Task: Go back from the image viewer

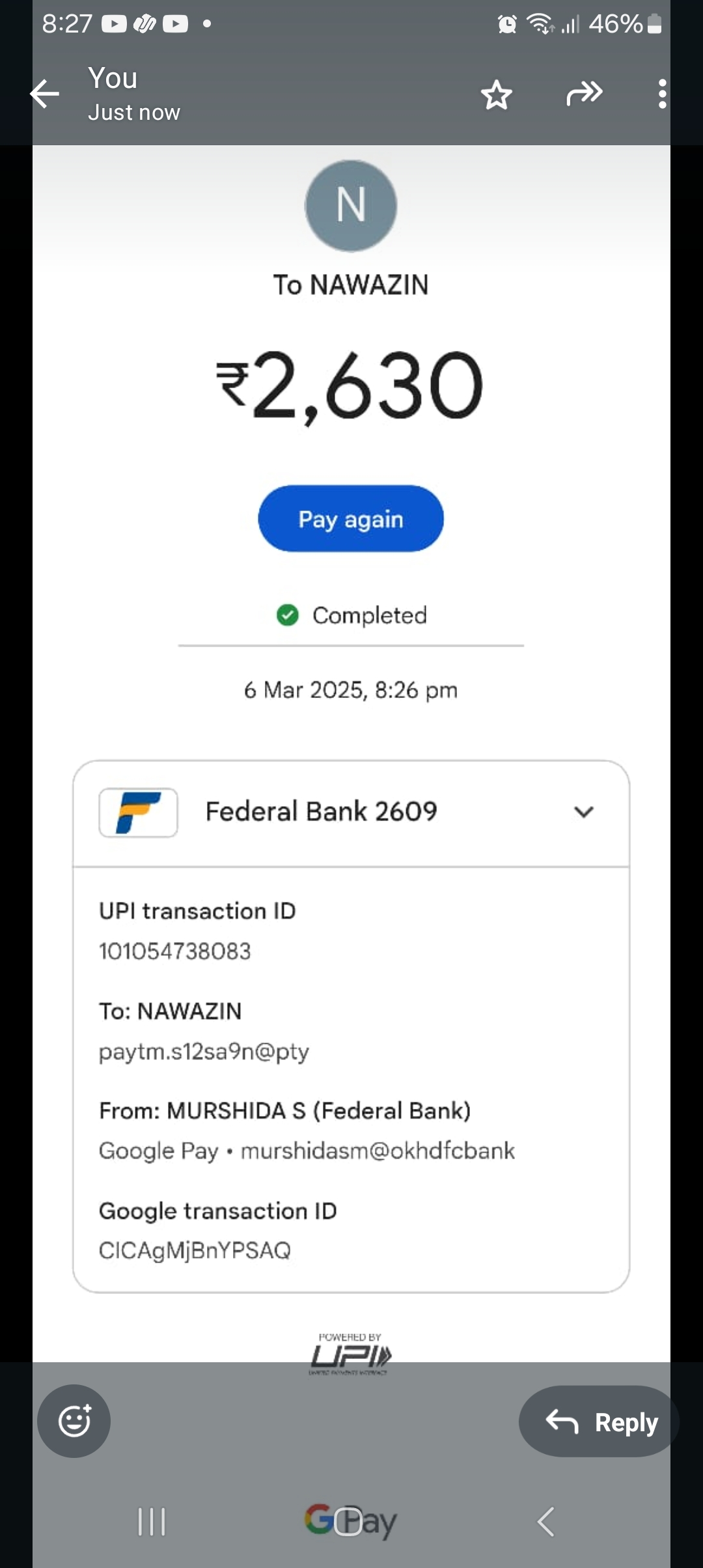Action: 44,94
